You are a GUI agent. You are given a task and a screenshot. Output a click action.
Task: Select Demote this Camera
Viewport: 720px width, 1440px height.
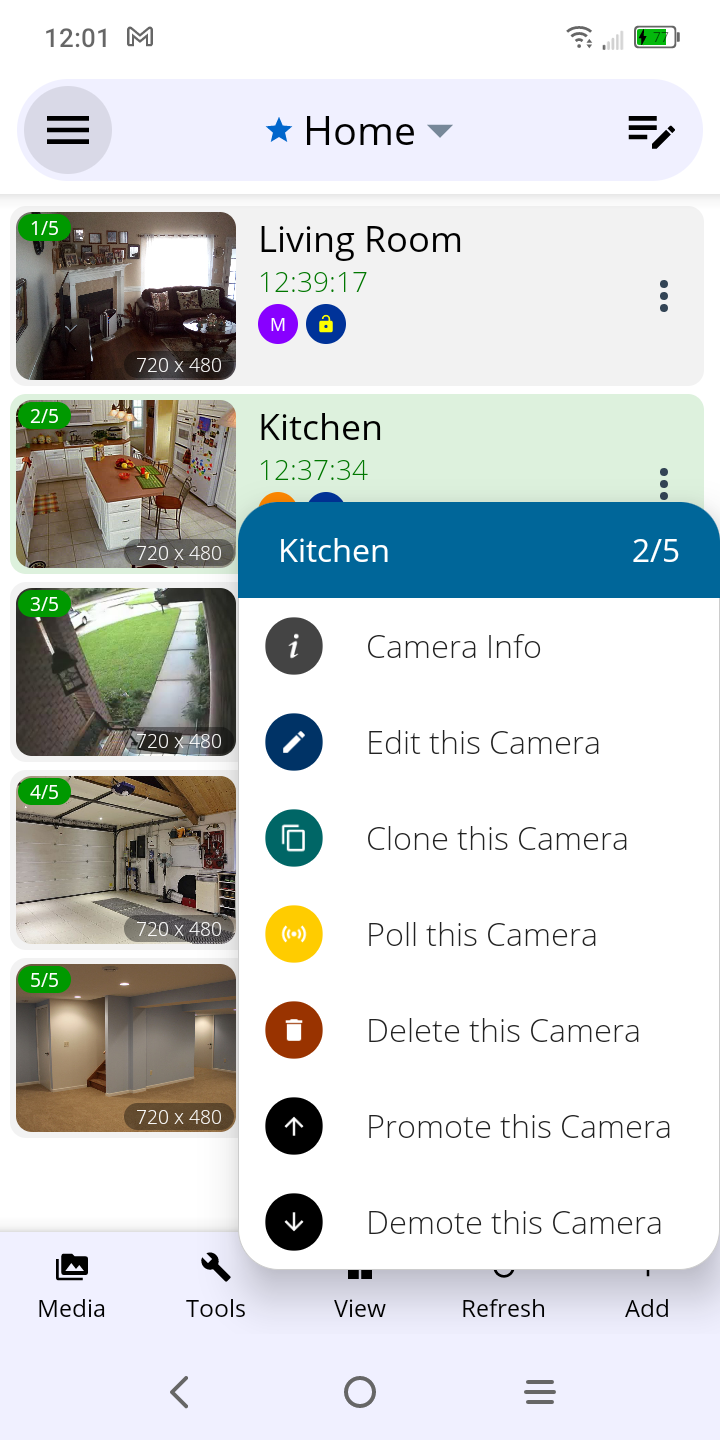pyautogui.click(x=513, y=1223)
